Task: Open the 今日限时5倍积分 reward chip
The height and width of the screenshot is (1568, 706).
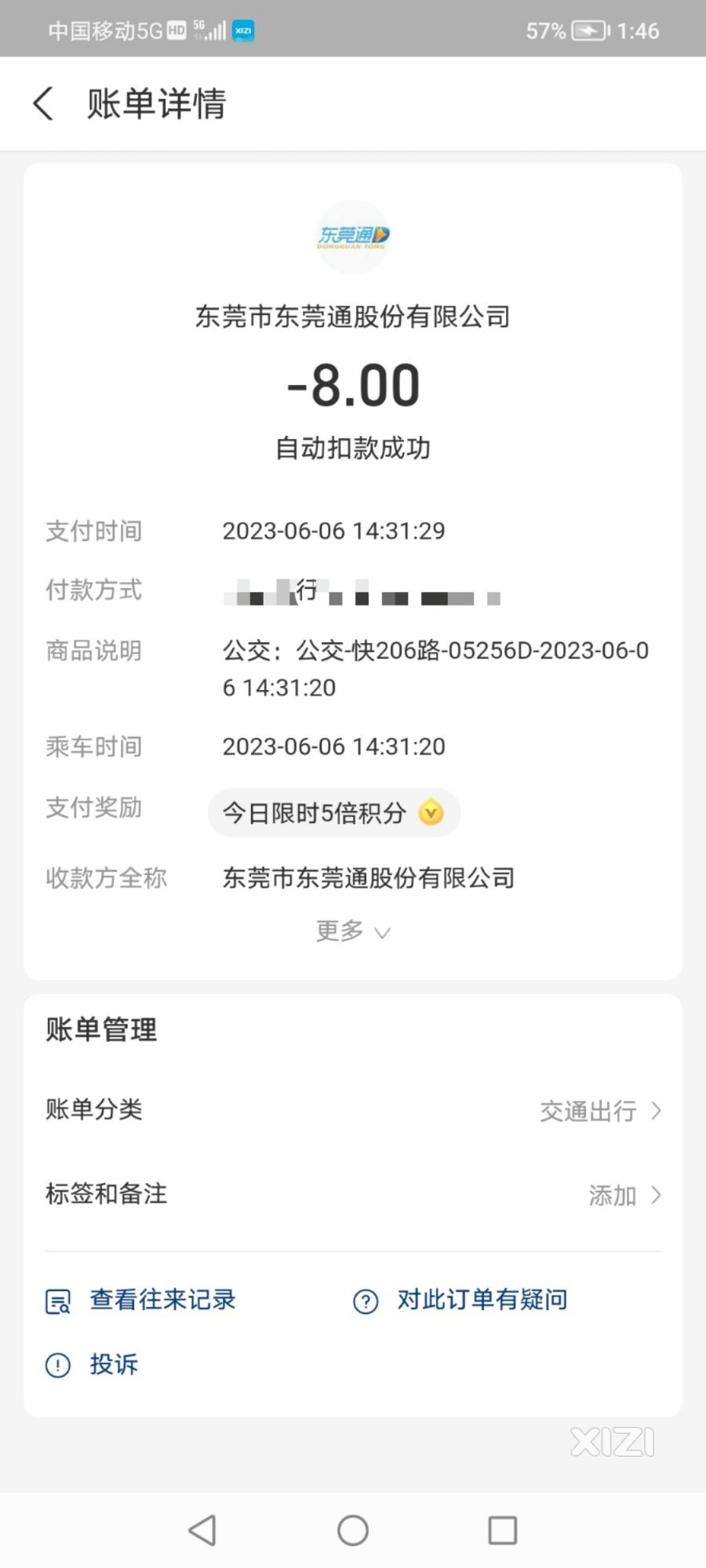Action: (333, 812)
